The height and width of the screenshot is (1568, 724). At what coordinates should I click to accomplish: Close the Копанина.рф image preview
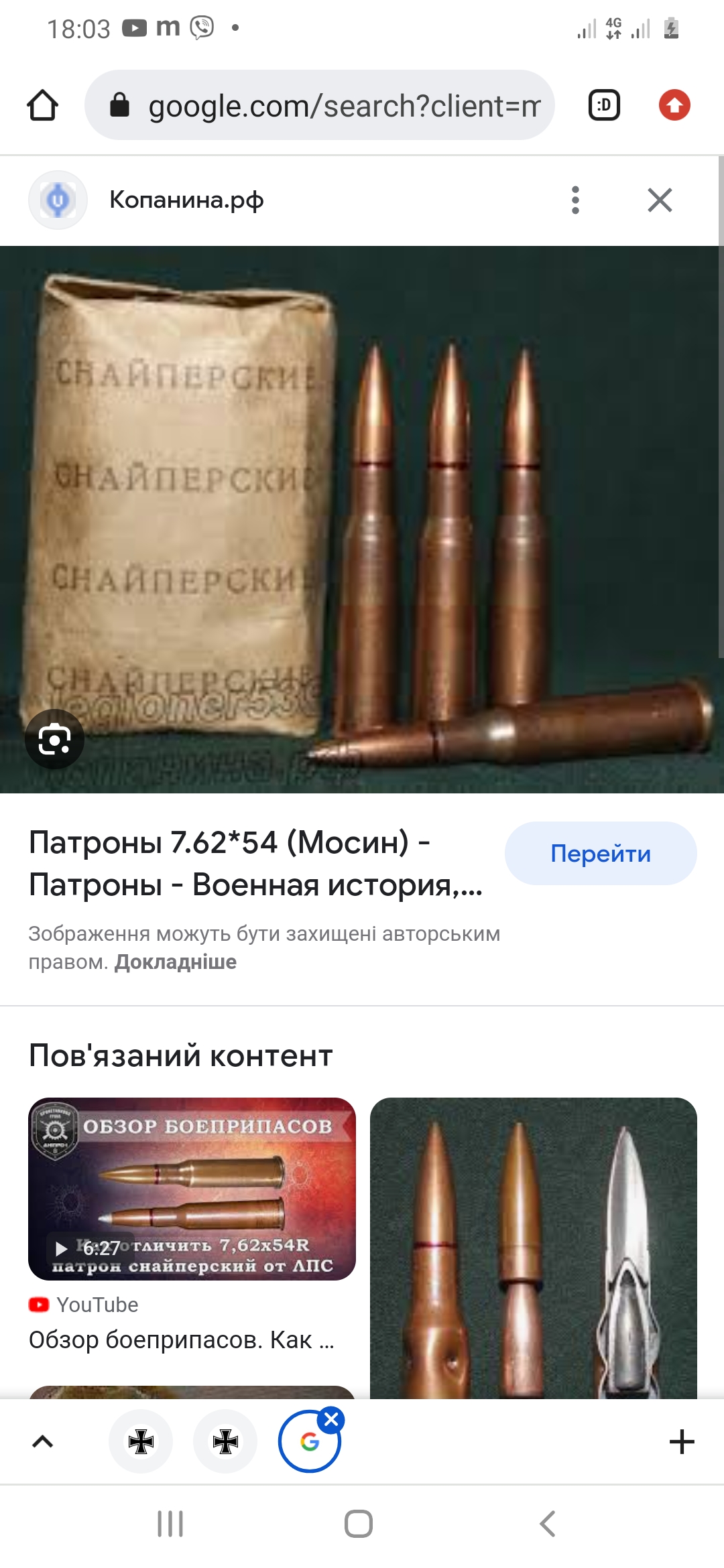pos(660,200)
